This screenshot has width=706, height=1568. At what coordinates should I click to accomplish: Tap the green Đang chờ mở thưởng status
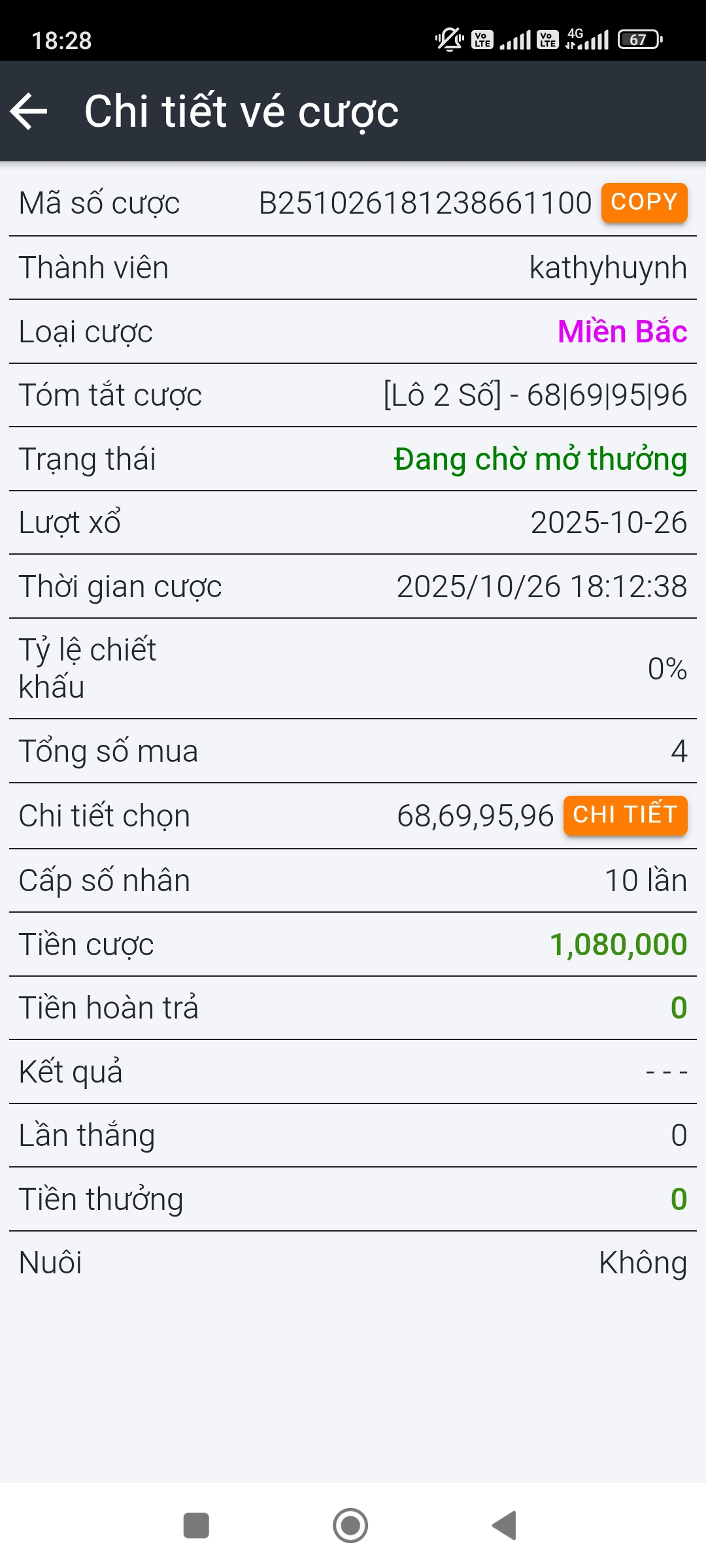coord(539,460)
